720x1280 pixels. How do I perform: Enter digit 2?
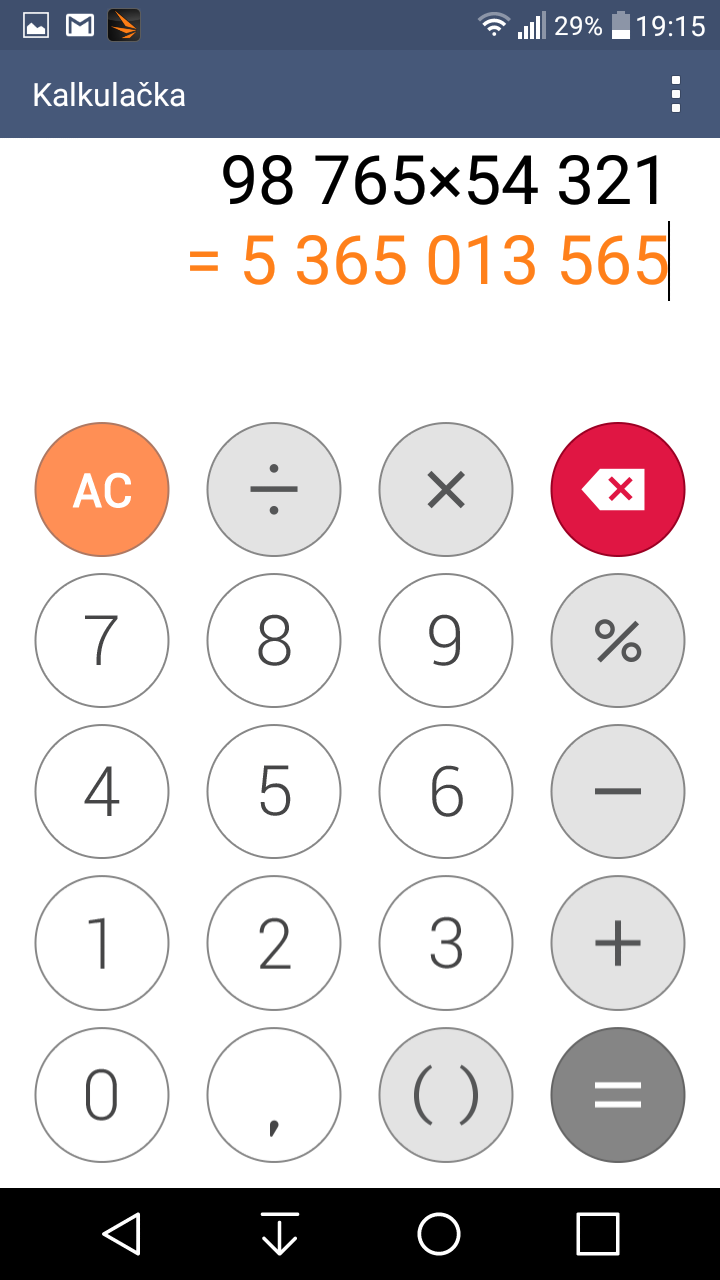(274, 943)
